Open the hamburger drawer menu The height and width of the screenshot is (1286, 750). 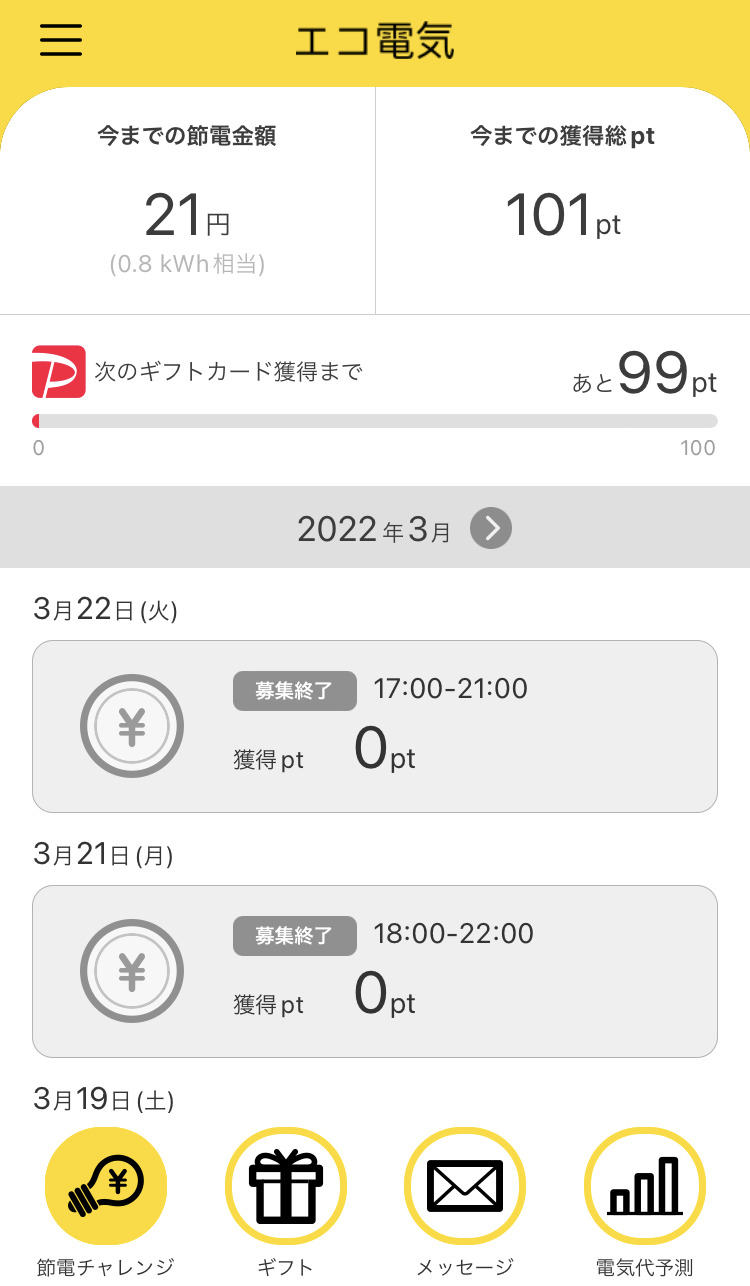click(61, 40)
